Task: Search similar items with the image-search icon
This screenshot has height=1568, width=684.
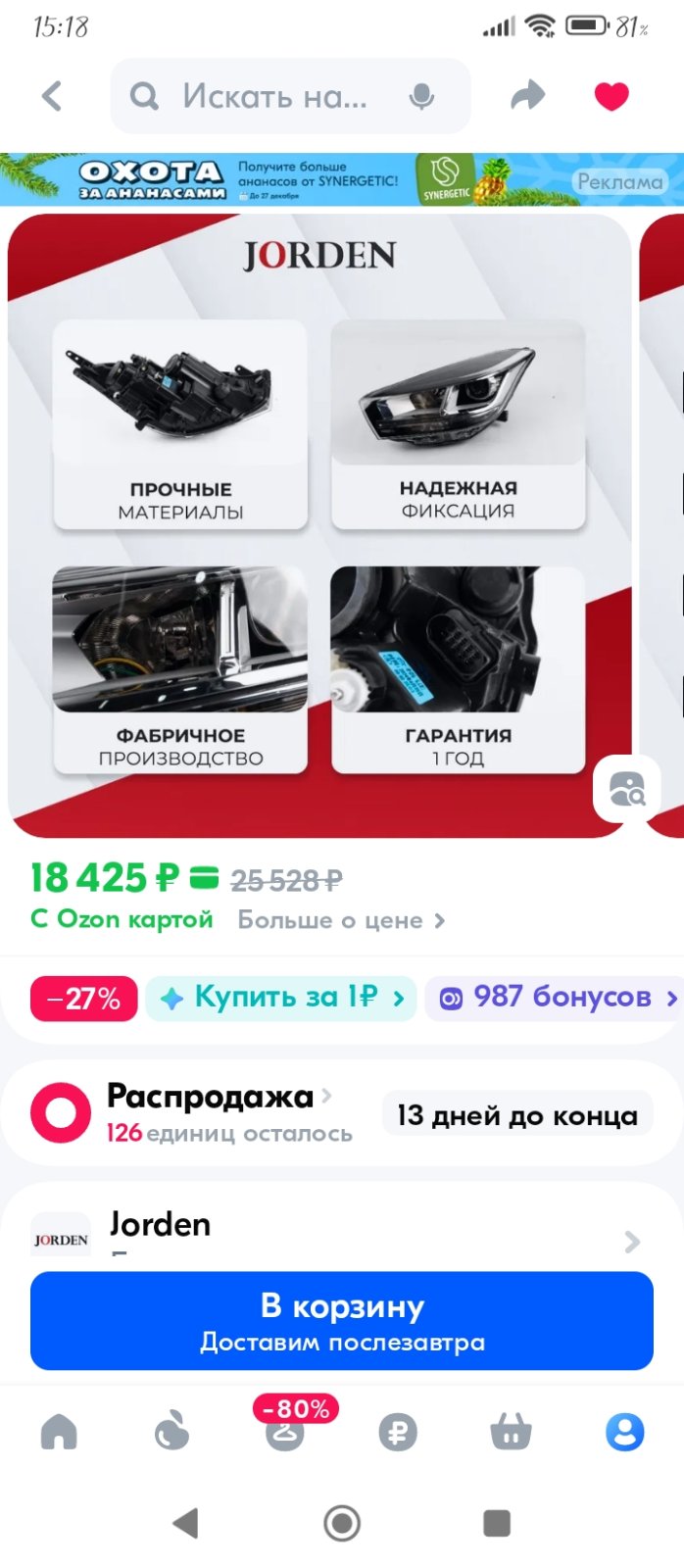Action: pyautogui.click(x=627, y=789)
